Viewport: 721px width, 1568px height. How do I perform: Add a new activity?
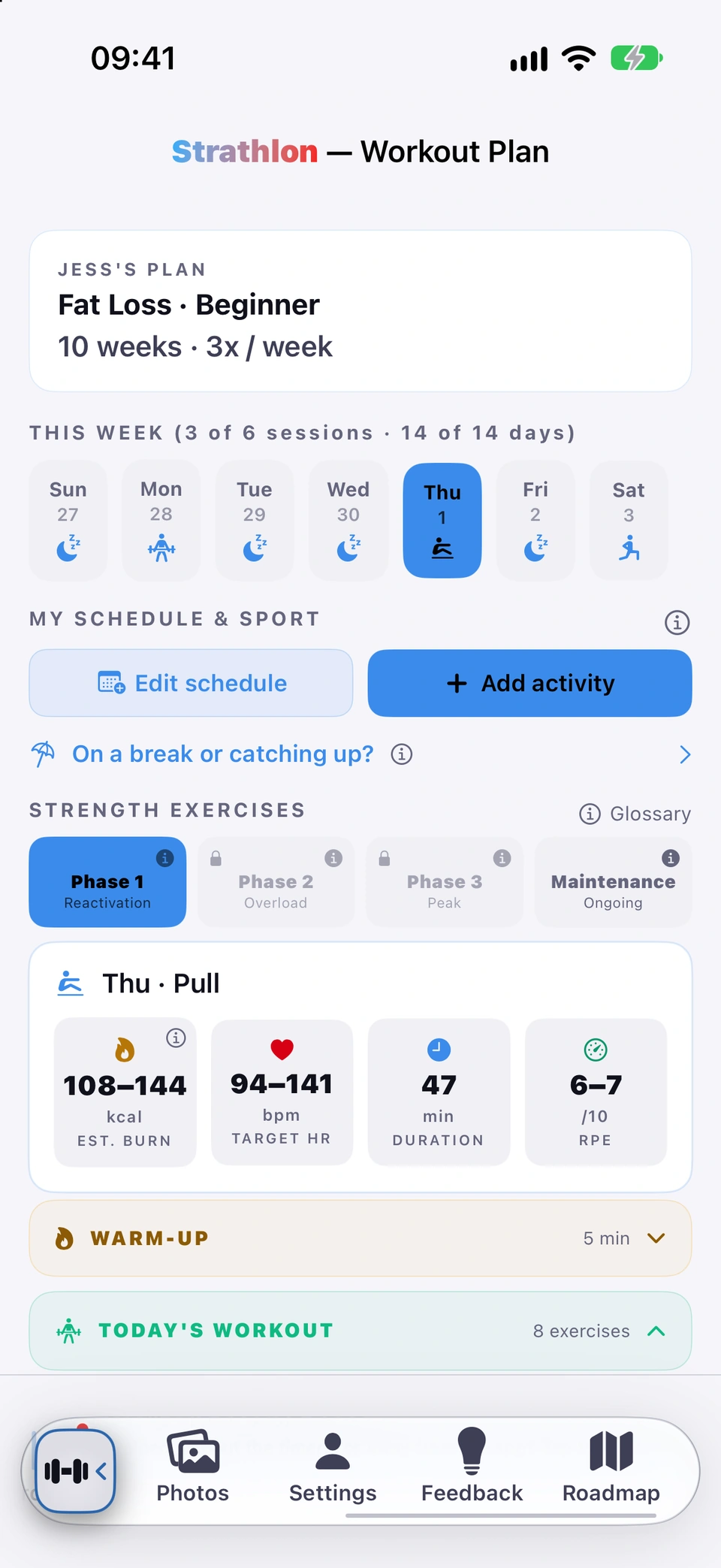(529, 683)
